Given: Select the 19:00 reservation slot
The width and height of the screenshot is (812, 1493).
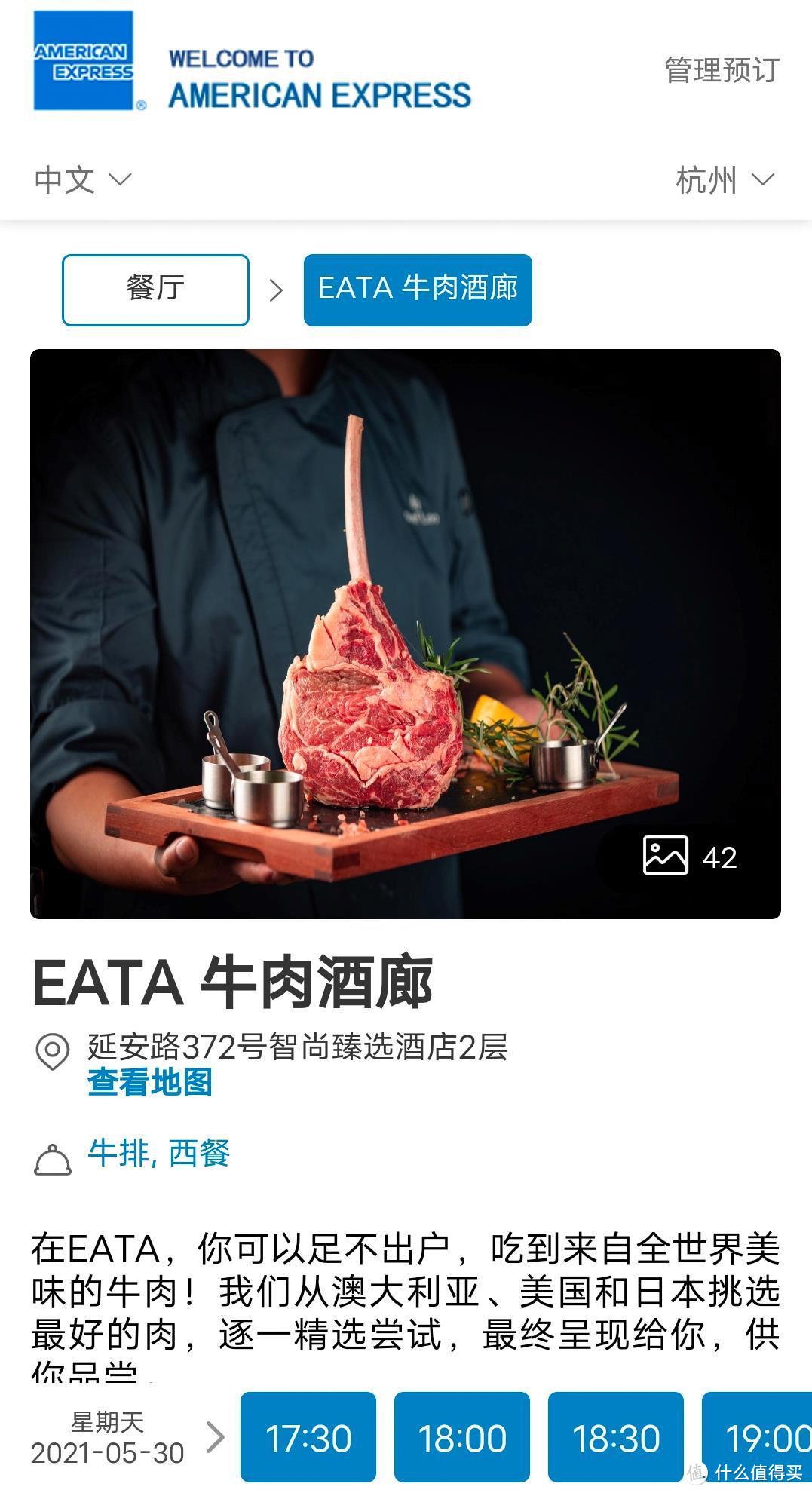Looking at the screenshot, I should click(771, 1436).
